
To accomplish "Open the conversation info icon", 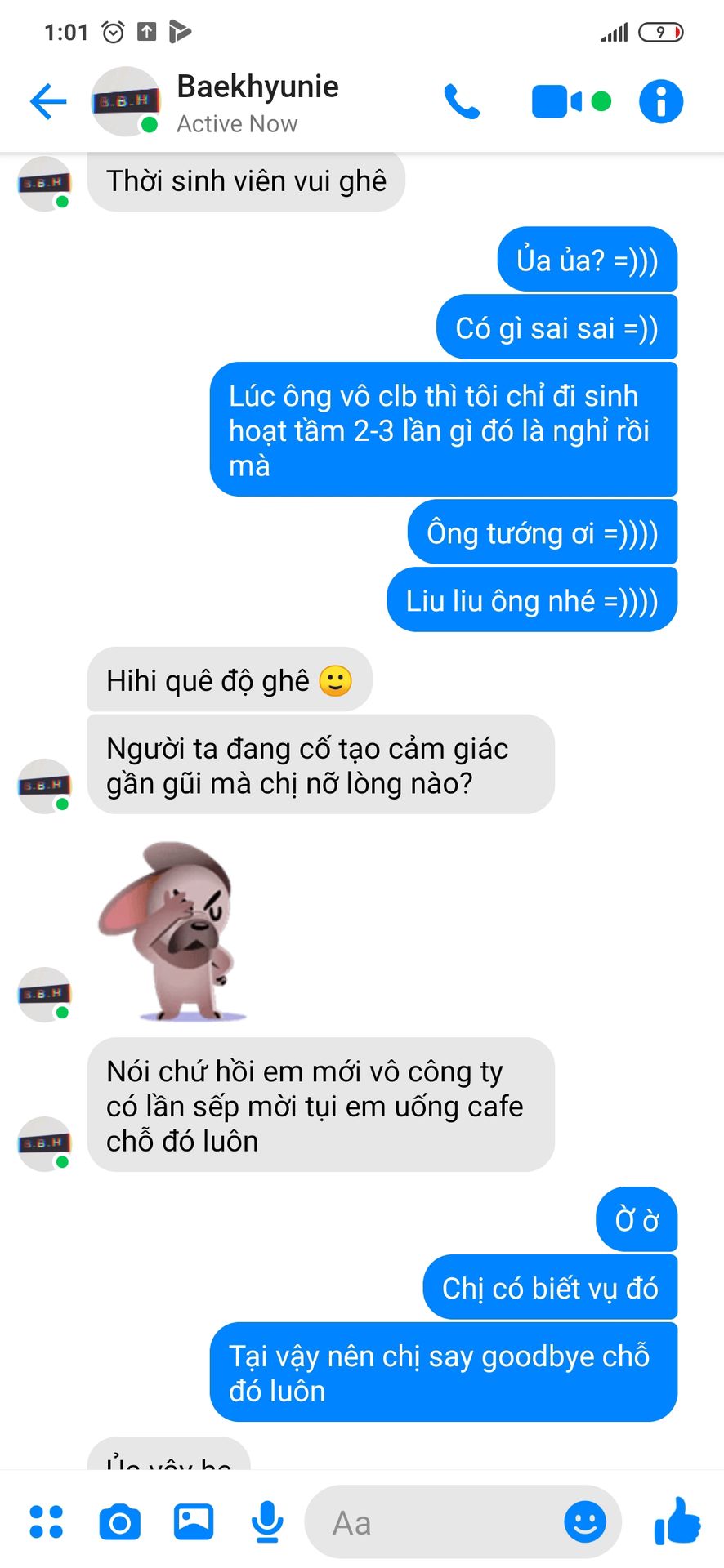I will pyautogui.click(x=661, y=102).
